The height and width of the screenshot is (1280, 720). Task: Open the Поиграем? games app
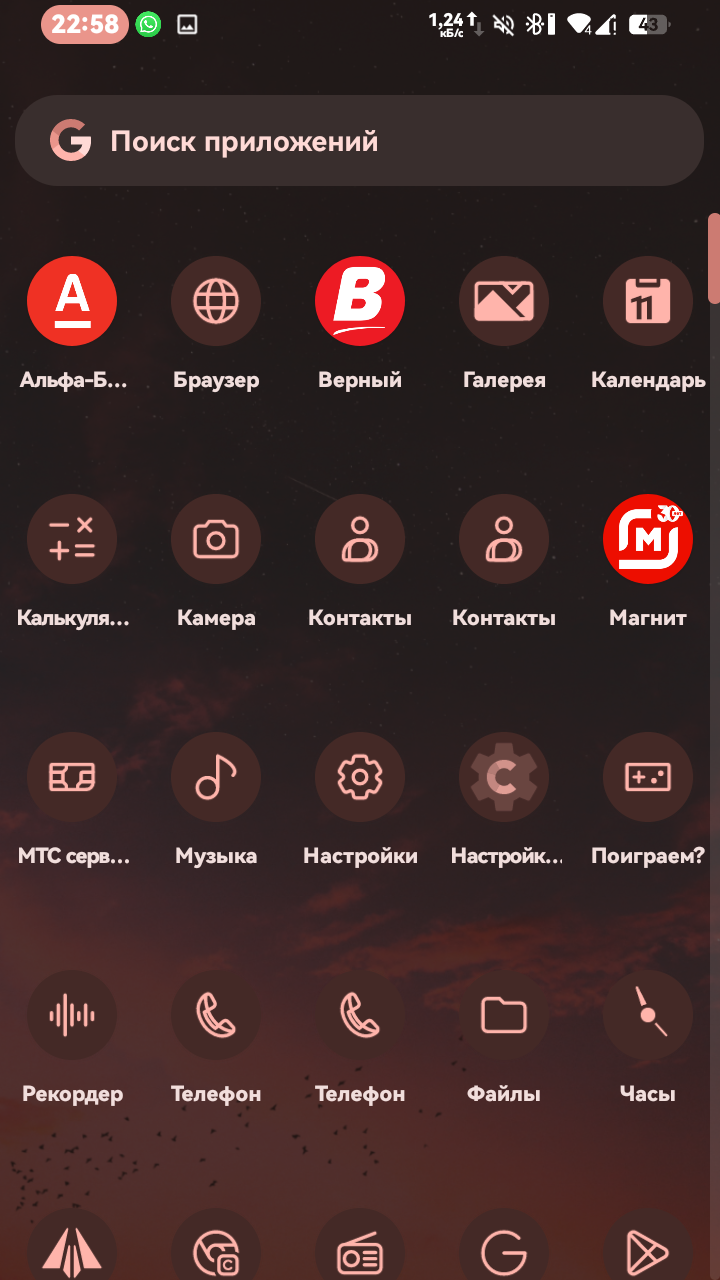point(648,777)
